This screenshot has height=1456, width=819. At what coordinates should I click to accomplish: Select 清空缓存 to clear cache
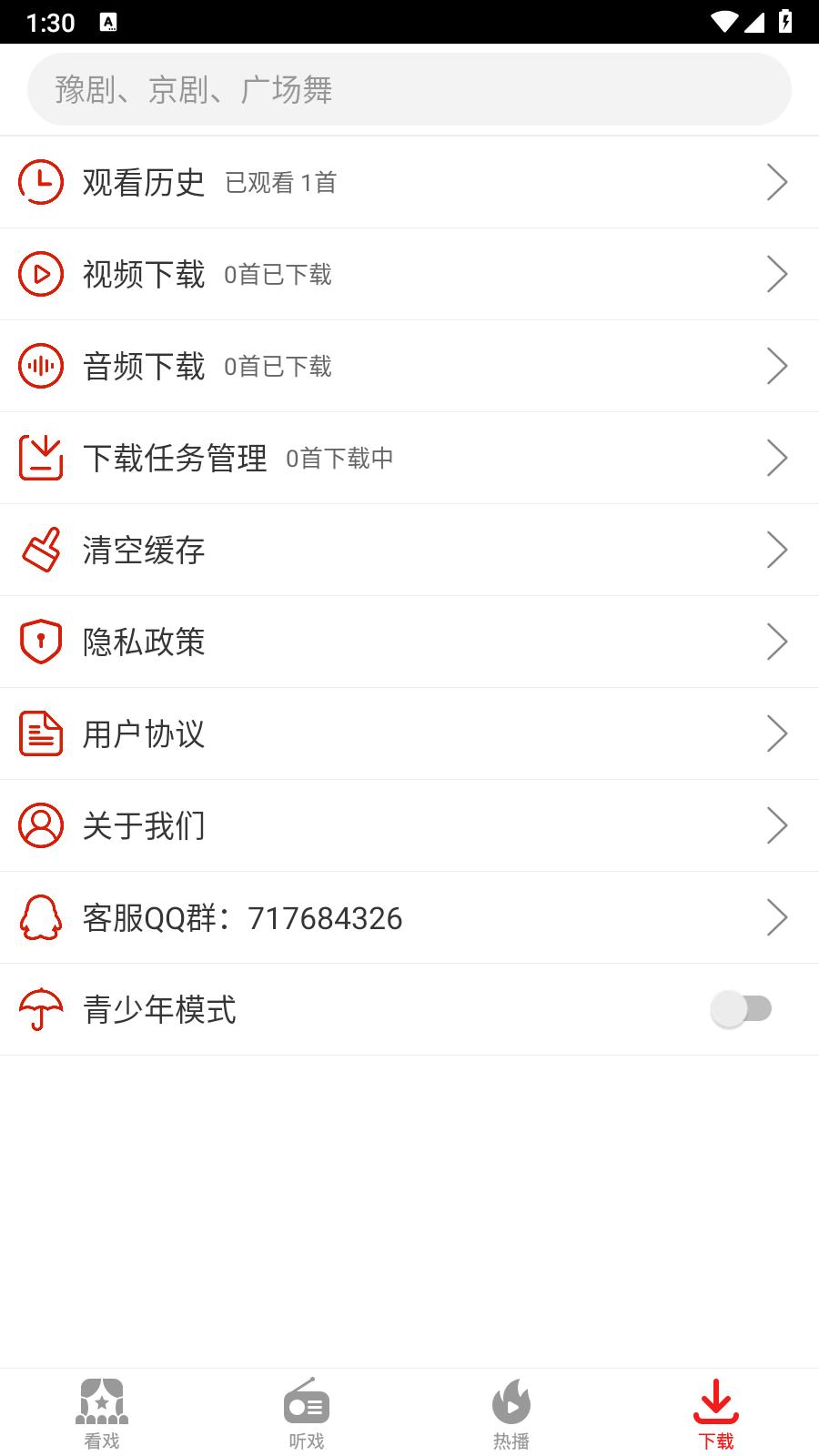point(409,551)
